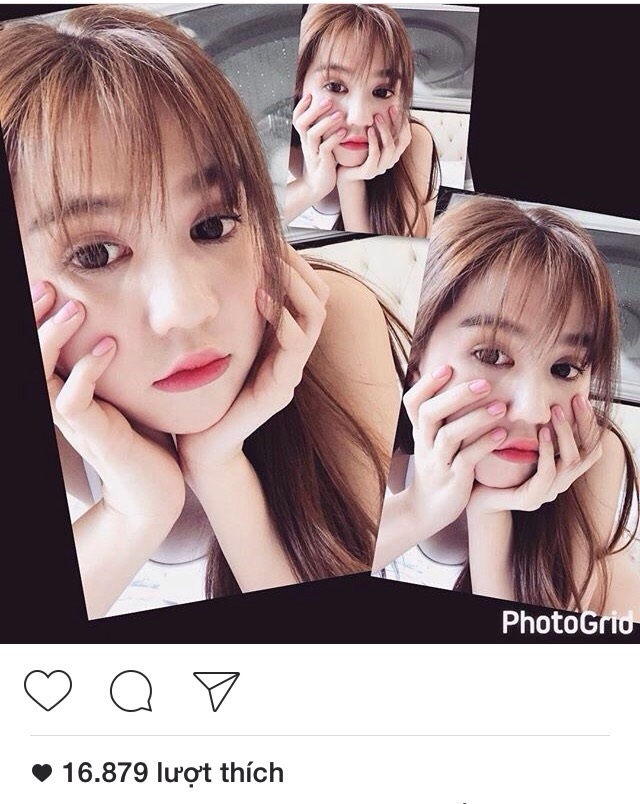The width and height of the screenshot is (640, 804).
Task: View the list of 16.879 lượt thích
Action: (x=172, y=772)
